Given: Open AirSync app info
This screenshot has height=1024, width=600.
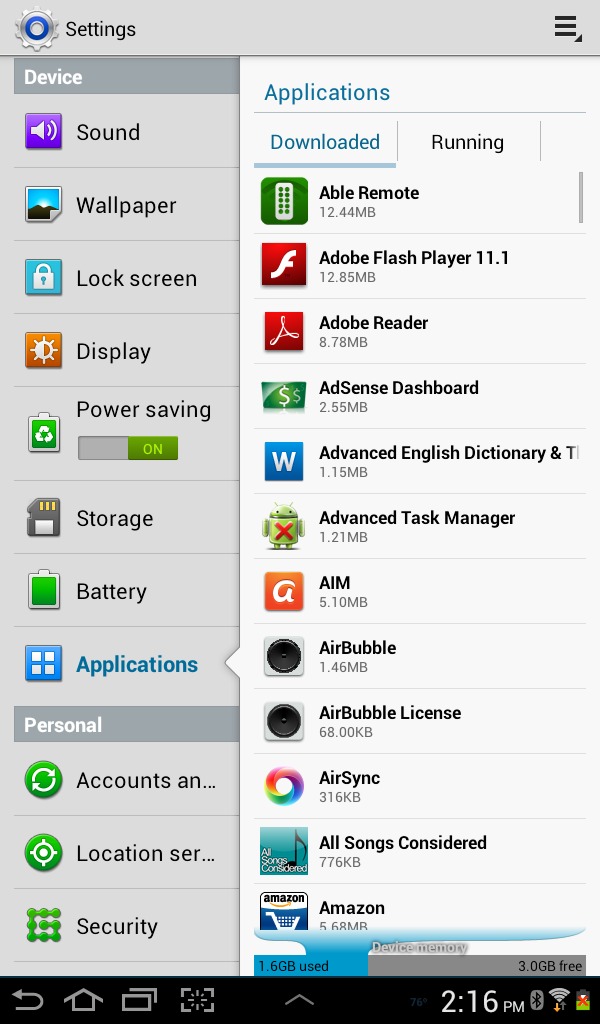Looking at the screenshot, I should tap(420, 786).
